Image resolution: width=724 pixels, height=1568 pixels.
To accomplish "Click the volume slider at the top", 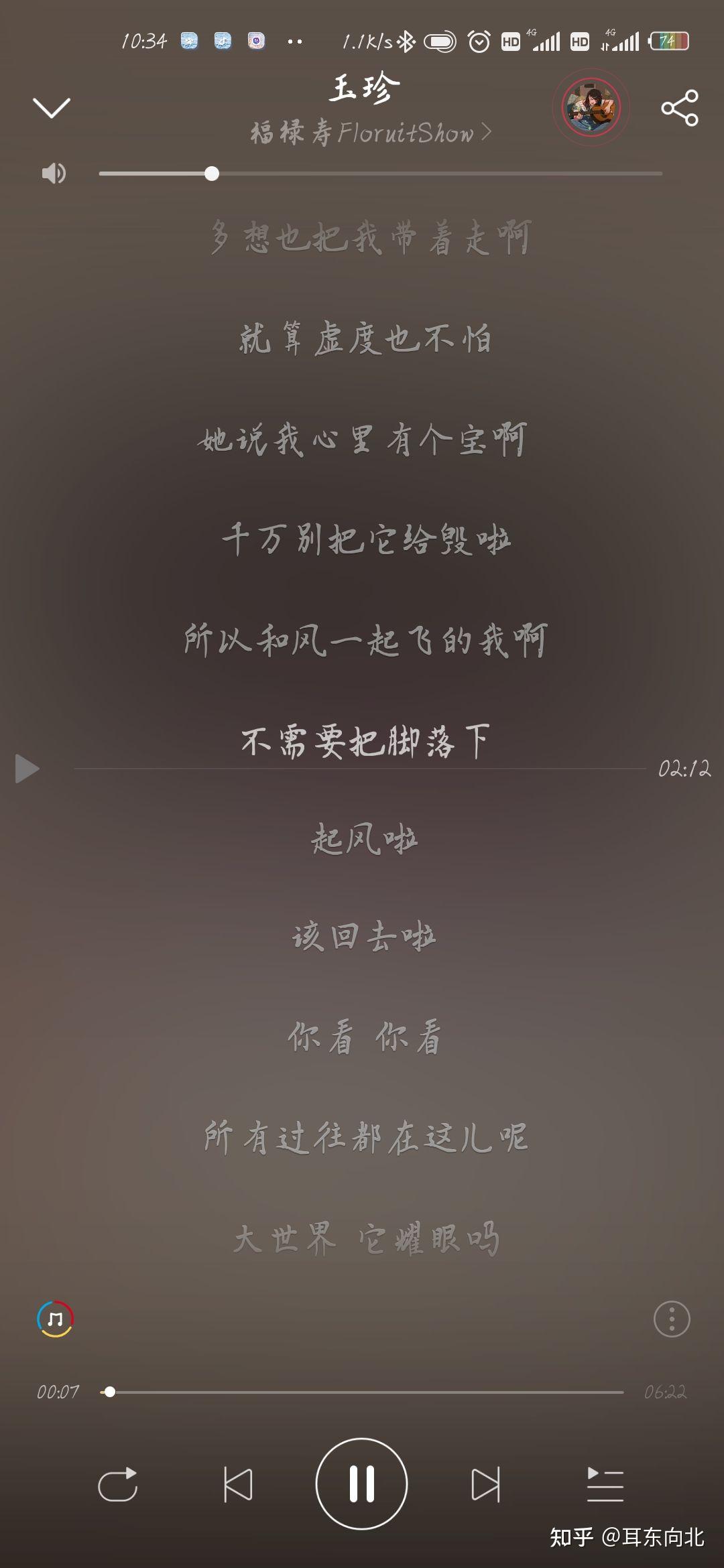I will 213,173.
